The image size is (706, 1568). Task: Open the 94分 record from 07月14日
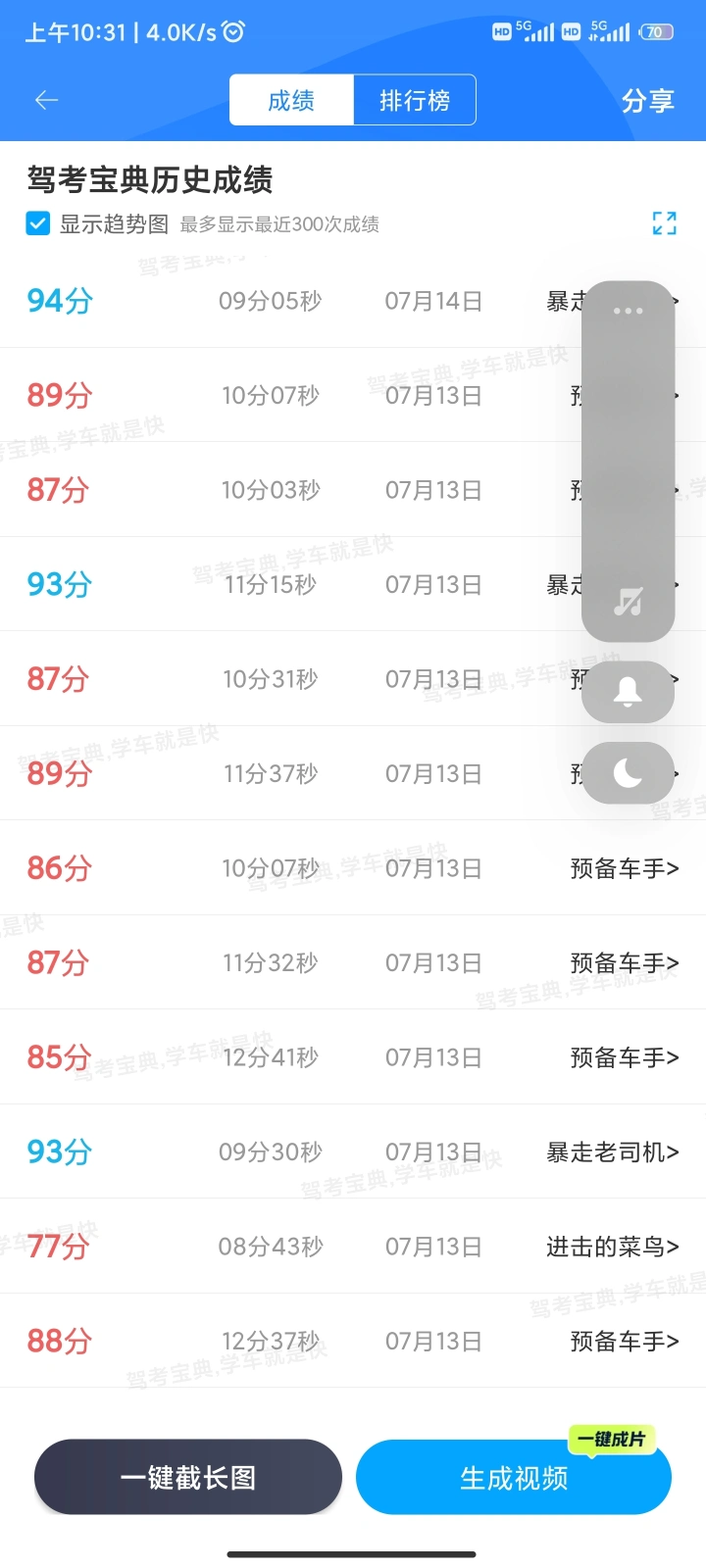tap(353, 301)
